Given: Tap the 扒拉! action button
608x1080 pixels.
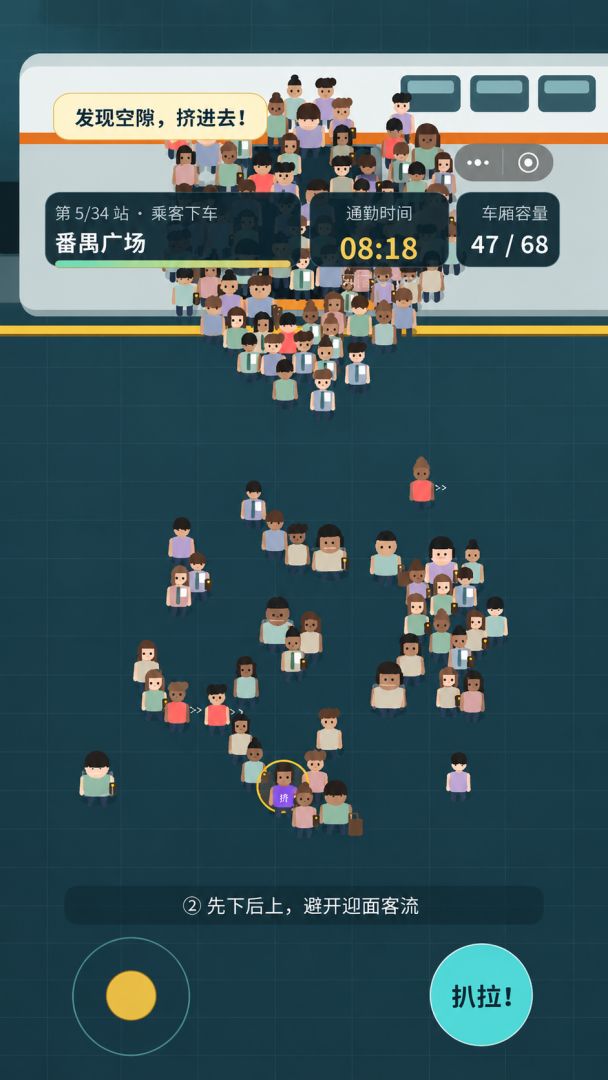Looking at the screenshot, I should 481,995.
